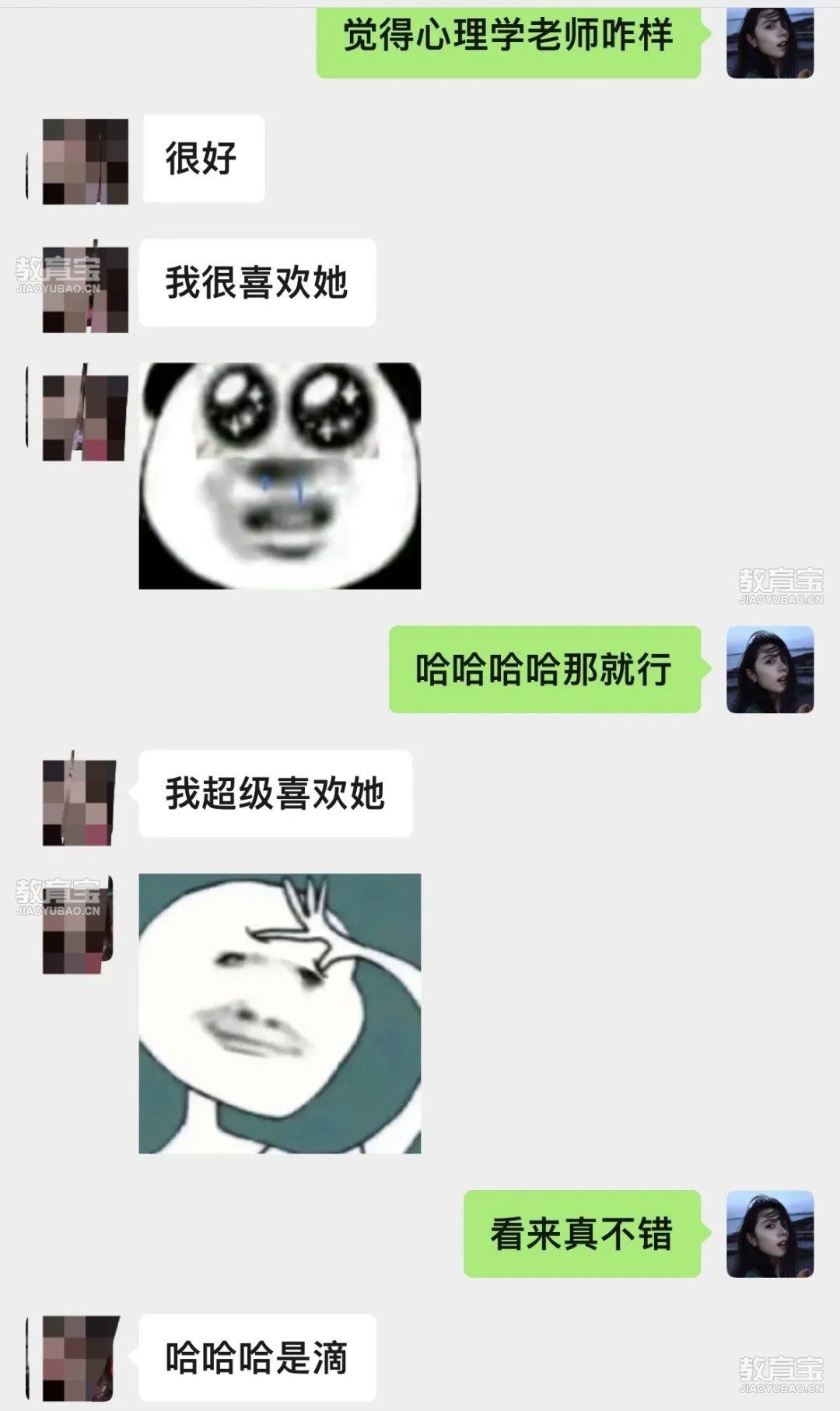This screenshot has width=840, height=1411.
Task: Open the panda sparkling eyes sticker
Action: pyautogui.click(x=279, y=475)
